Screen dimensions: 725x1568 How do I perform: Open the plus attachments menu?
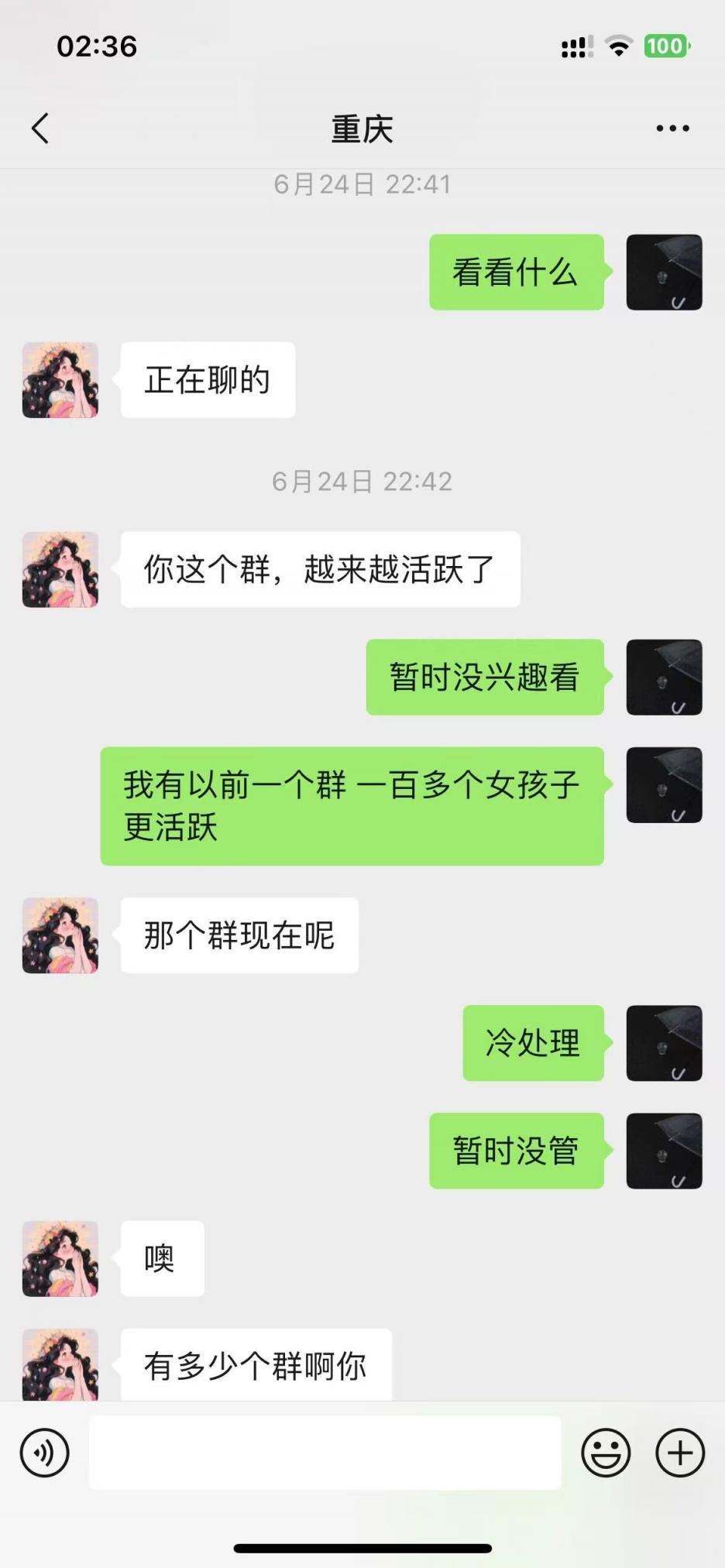[x=679, y=1453]
